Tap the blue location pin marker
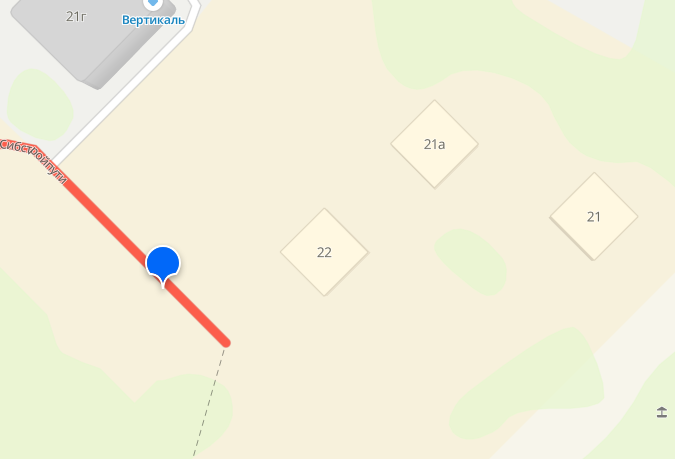 tap(163, 263)
